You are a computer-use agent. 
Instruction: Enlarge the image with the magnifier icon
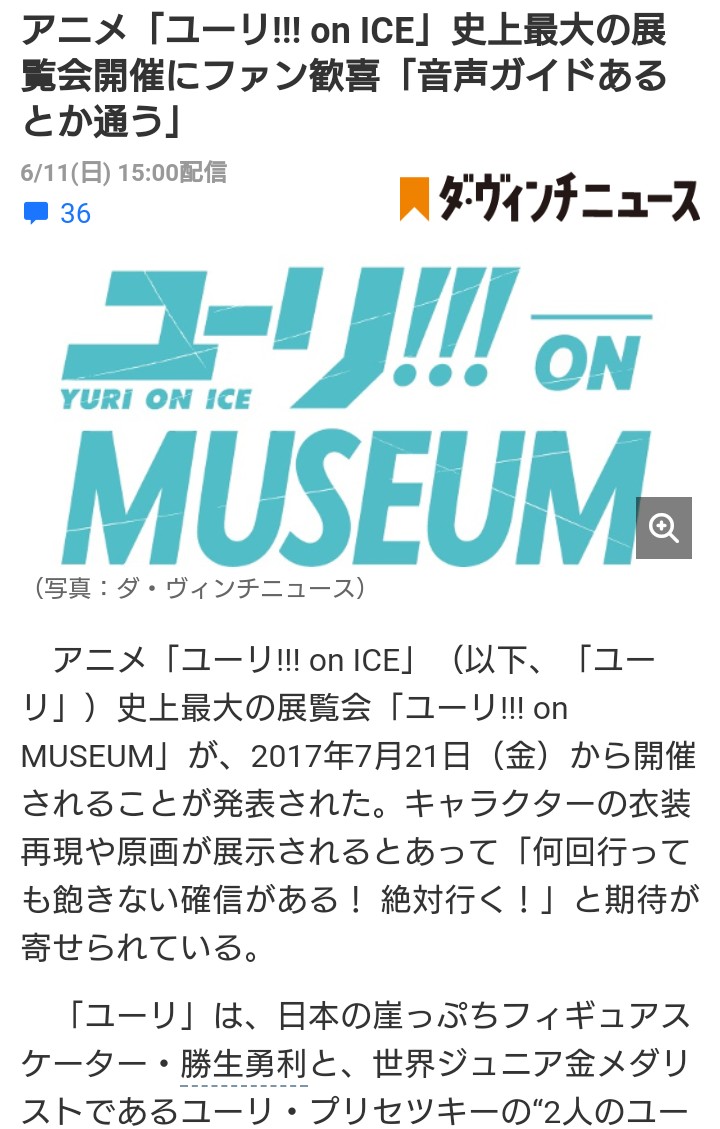point(664,528)
